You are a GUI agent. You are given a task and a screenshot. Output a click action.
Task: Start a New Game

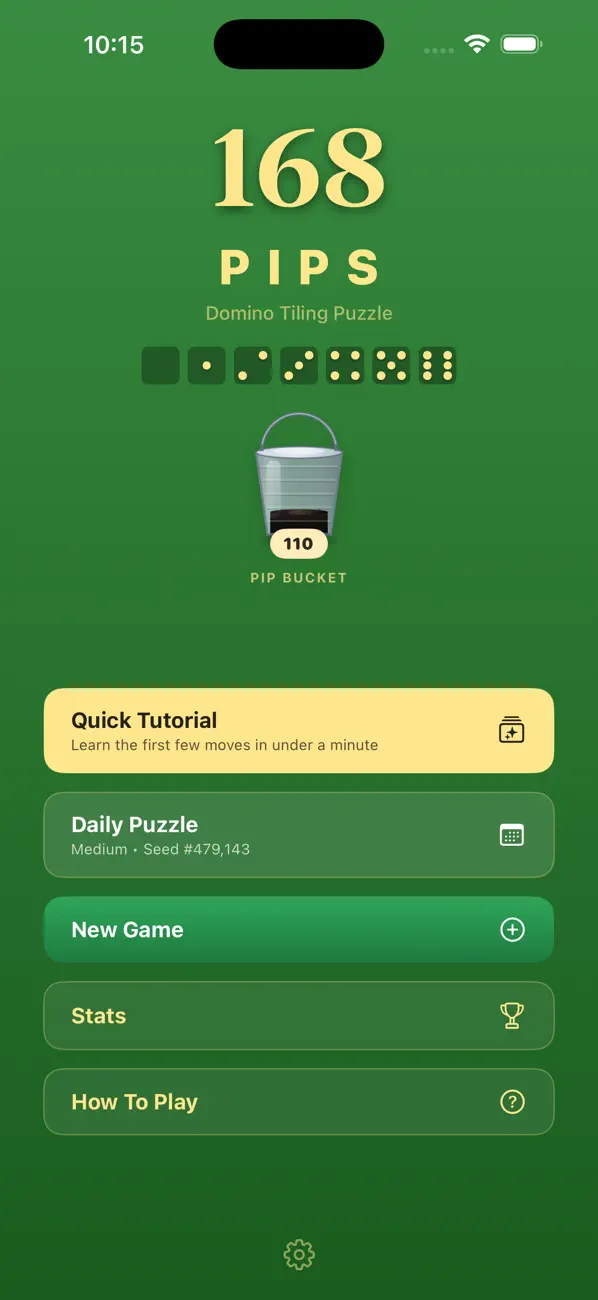pos(299,930)
